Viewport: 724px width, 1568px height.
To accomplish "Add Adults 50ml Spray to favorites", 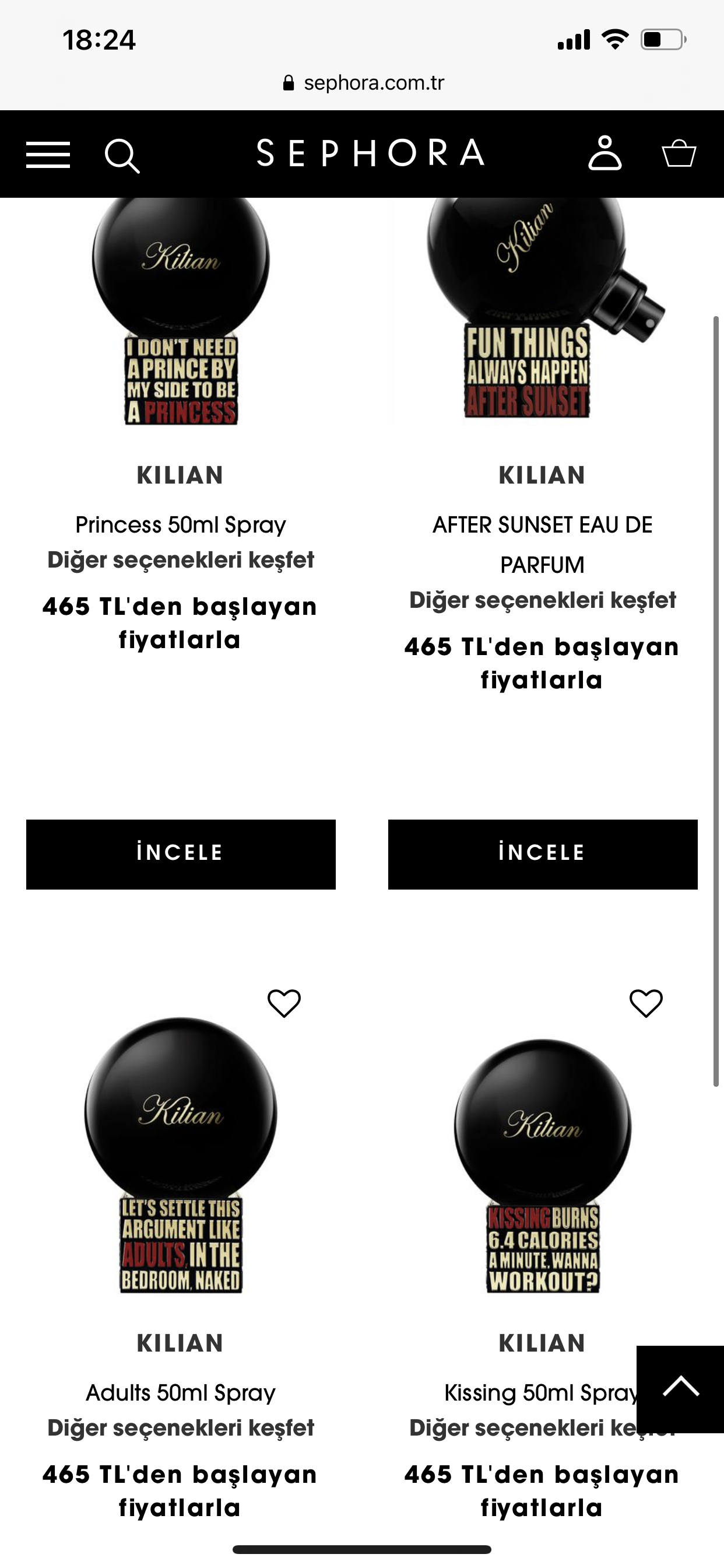I will (x=284, y=1003).
